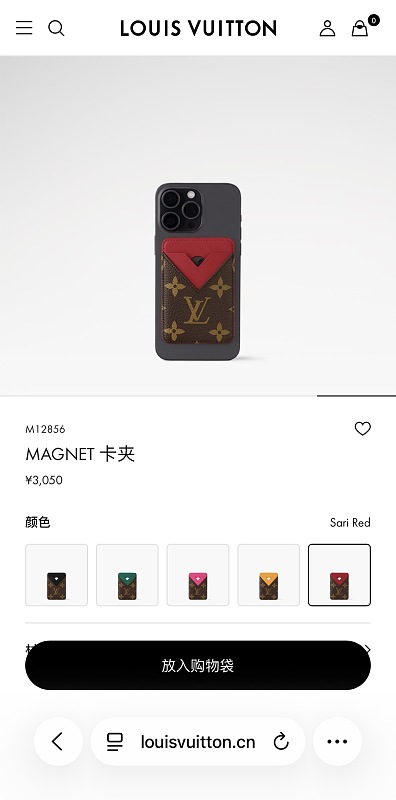Go back with the browser back arrow

click(58, 741)
